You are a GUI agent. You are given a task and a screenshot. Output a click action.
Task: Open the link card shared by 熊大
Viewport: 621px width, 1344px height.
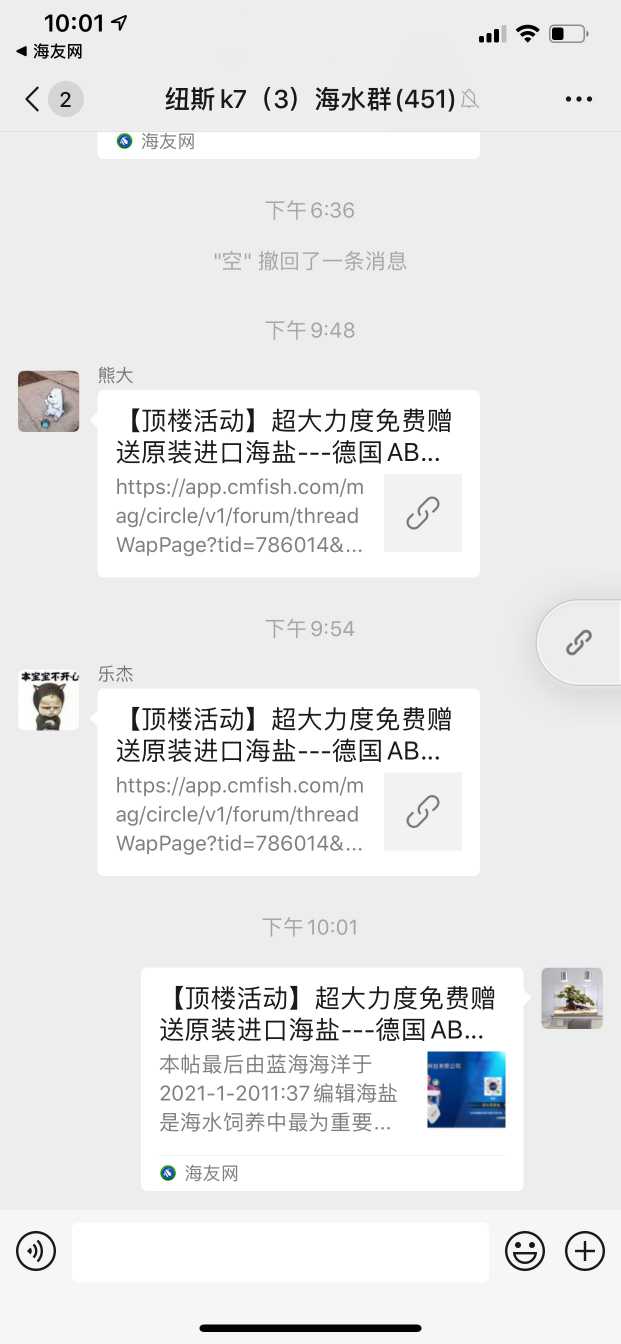[288, 483]
